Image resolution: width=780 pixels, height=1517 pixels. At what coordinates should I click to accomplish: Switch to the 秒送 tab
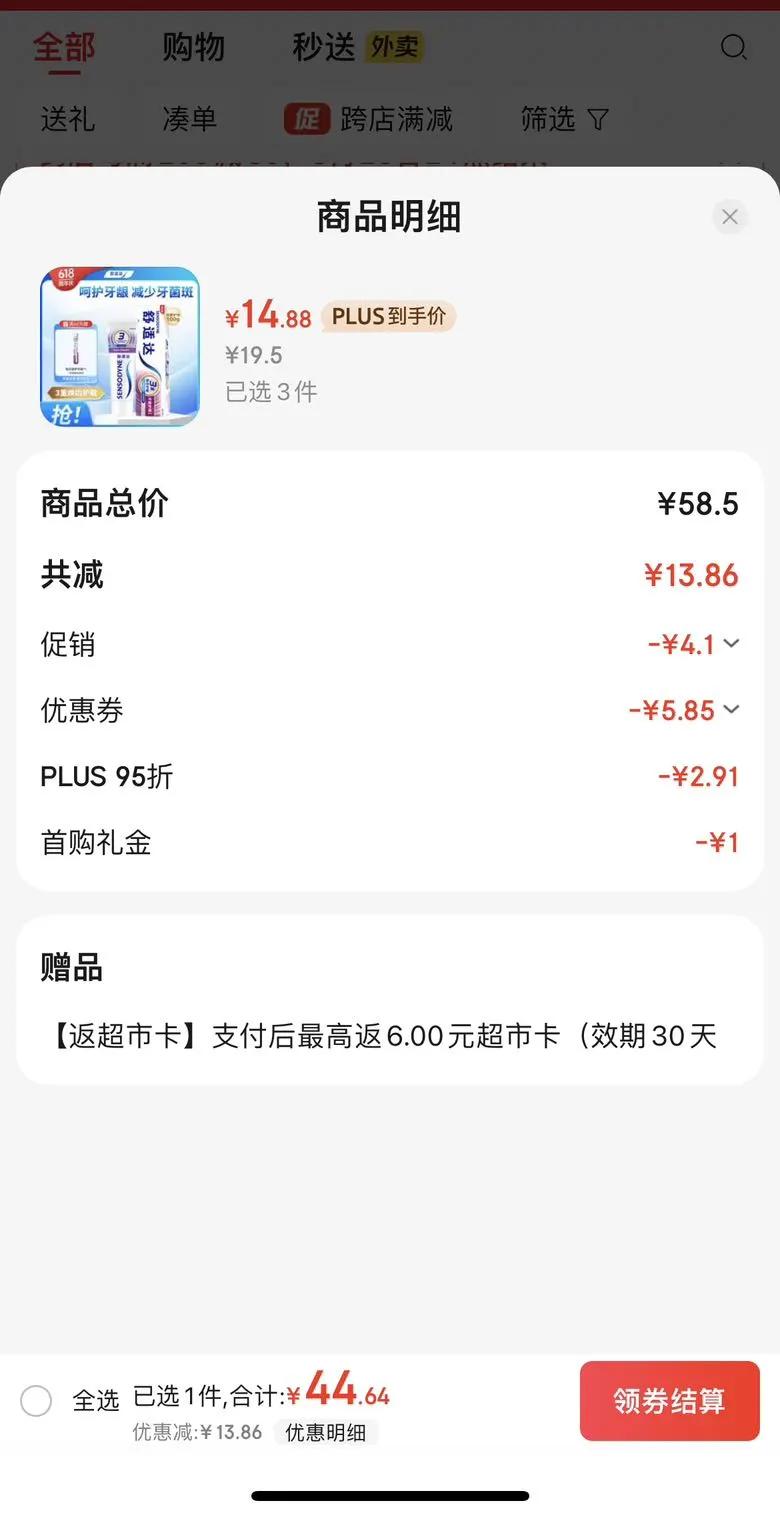[324, 47]
